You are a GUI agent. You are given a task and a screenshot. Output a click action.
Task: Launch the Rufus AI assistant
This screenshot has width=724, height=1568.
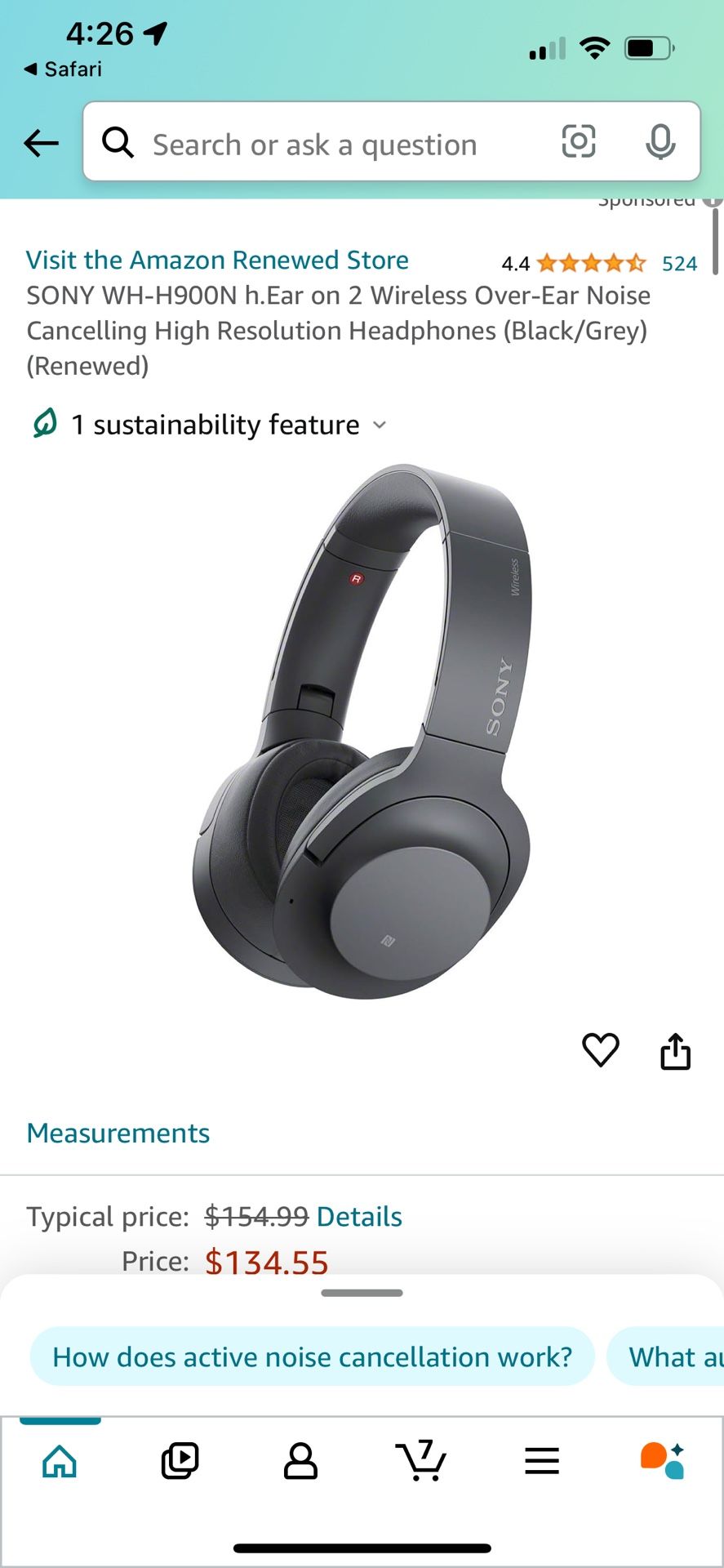662,1461
